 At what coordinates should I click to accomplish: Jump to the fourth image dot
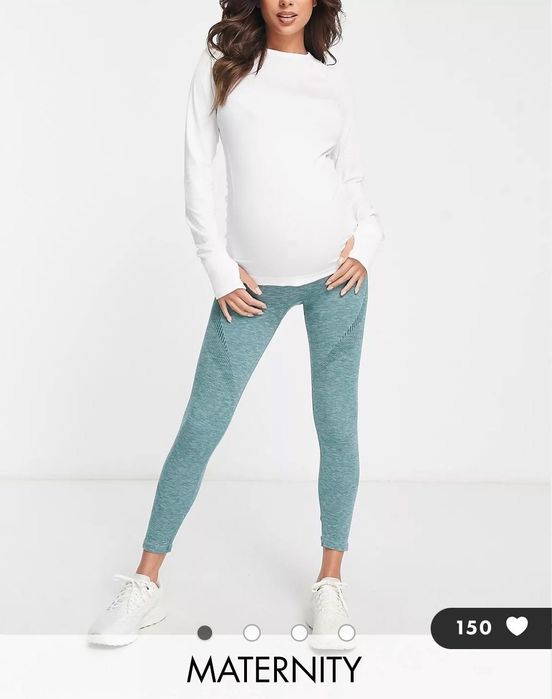tap(346, 632)
